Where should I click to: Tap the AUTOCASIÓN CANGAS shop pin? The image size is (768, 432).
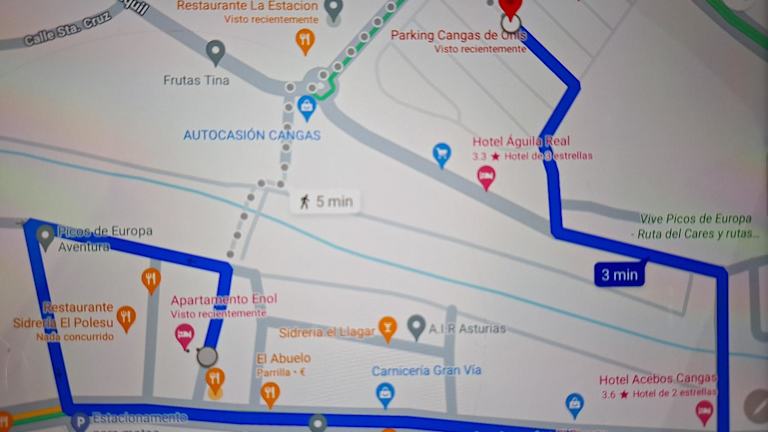pyautogui.click(x=307, y=106)
